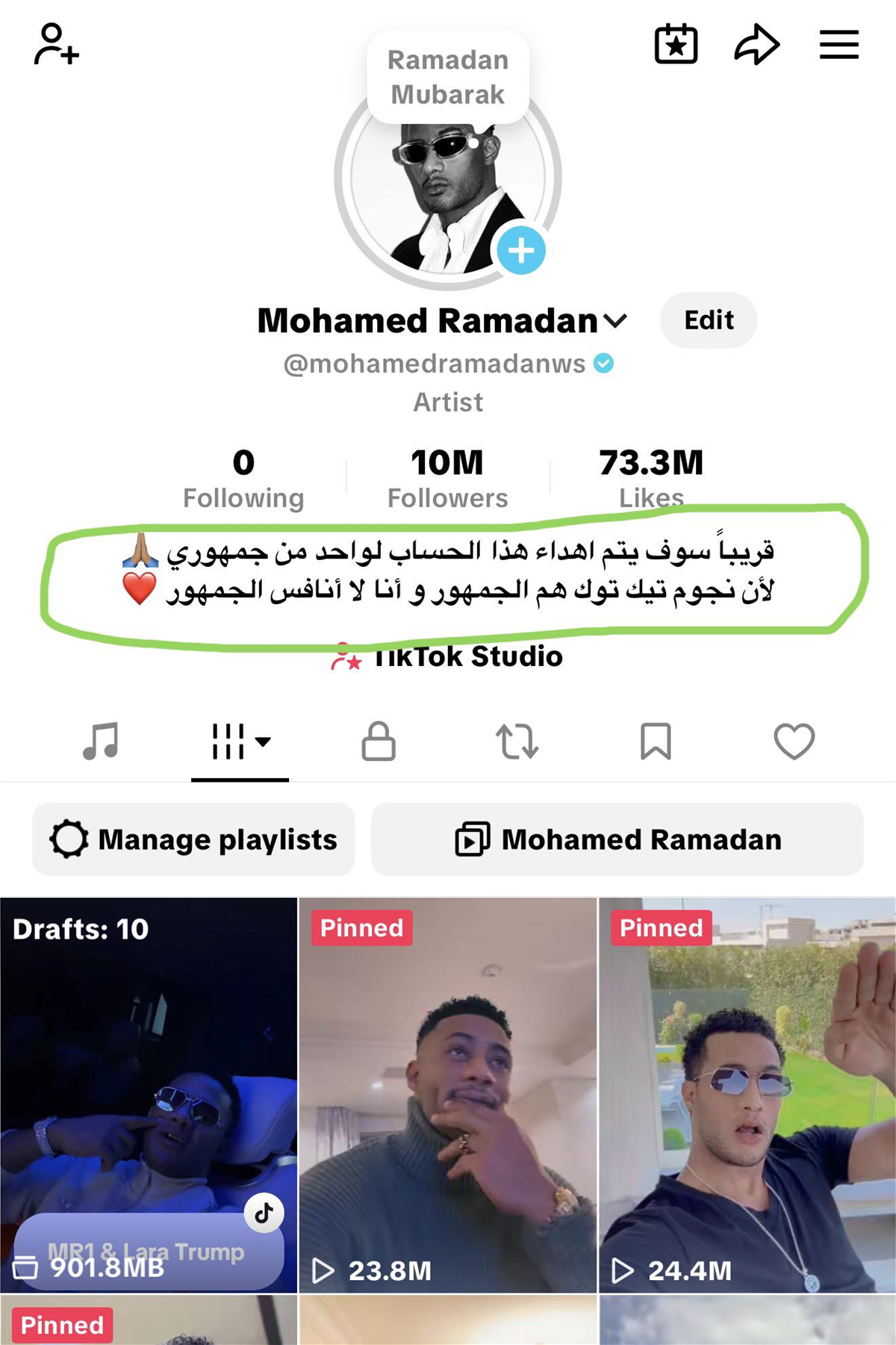
Task: Expand the Mohamed Ramadan account switcher
Action: click(615, 321)
